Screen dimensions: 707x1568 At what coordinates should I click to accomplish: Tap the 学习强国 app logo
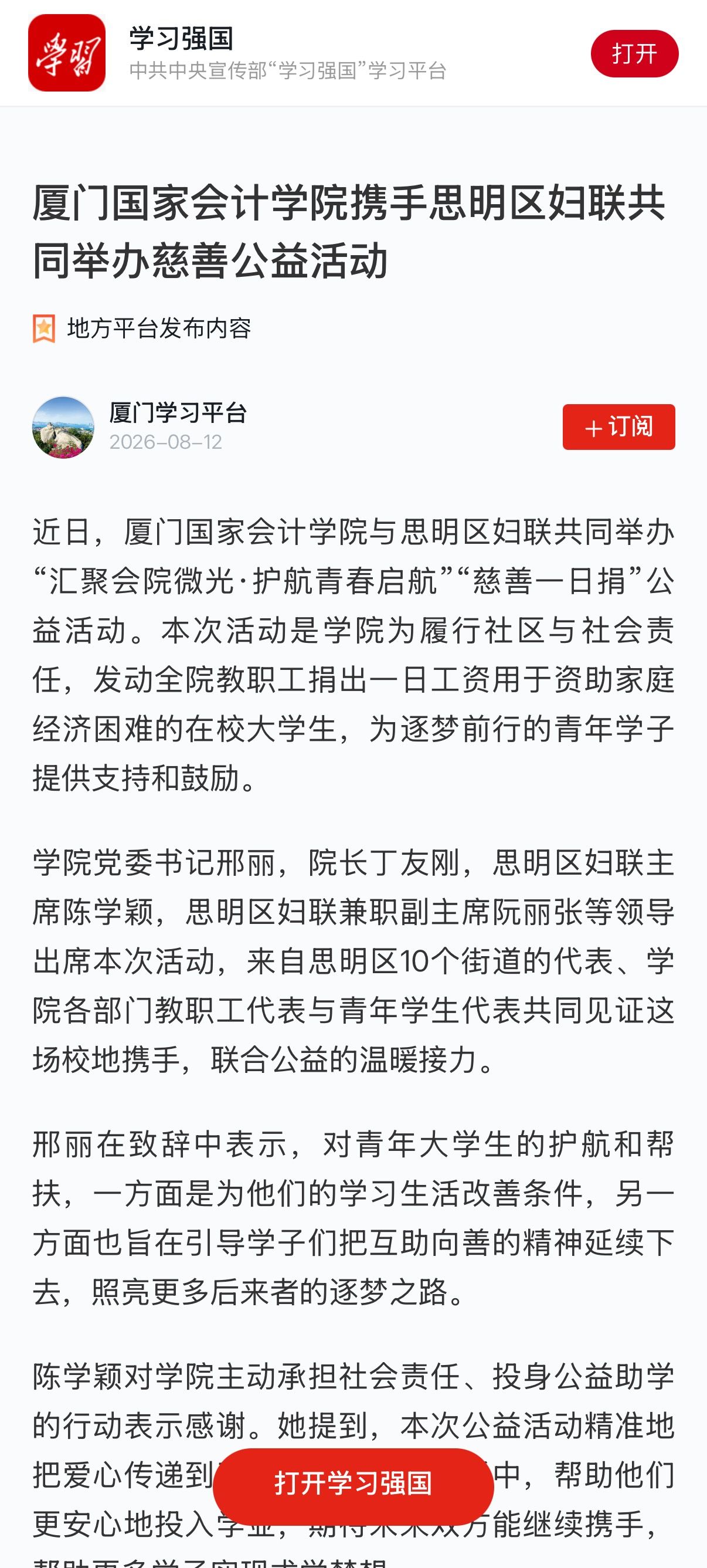point(67,53)
